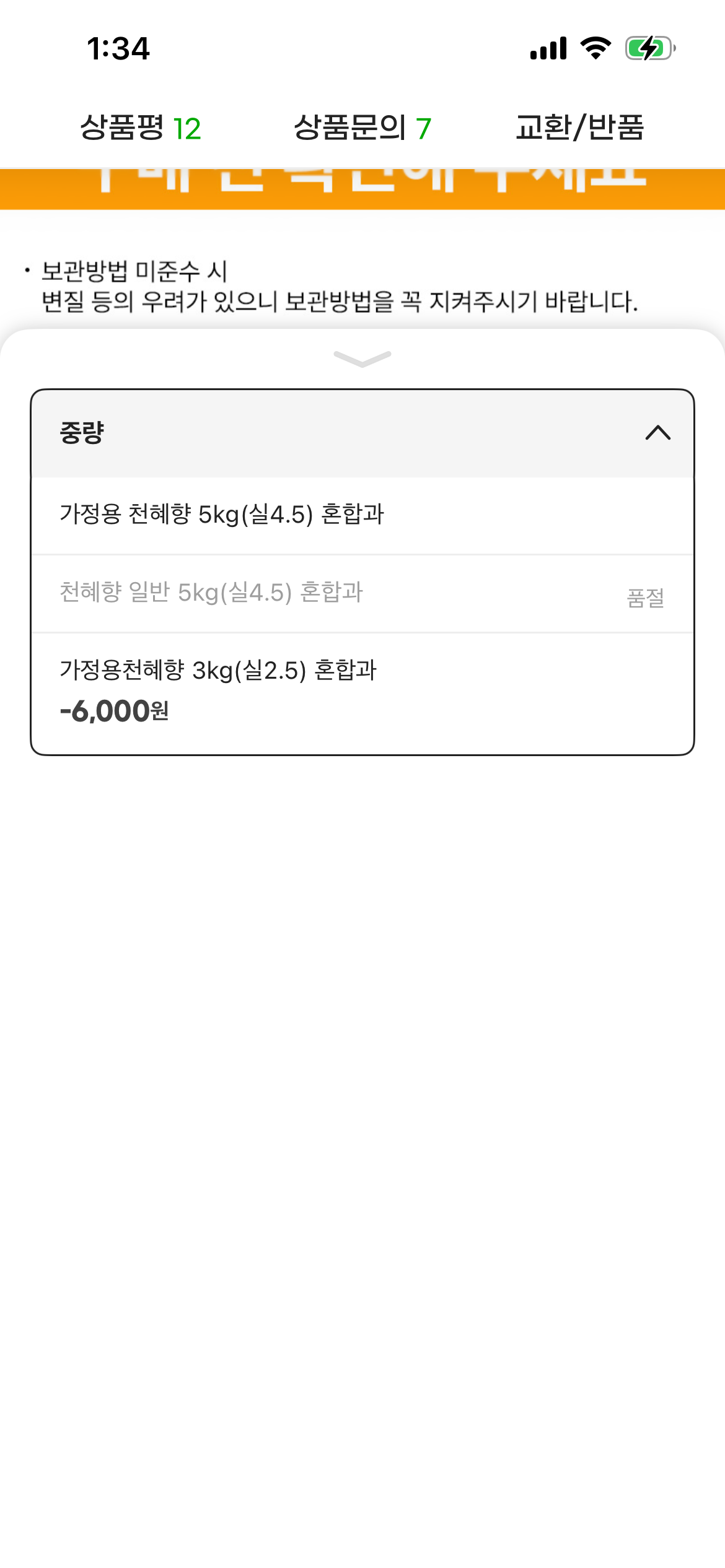Open the 상품문의 inquiries tab
Viewport: 725px width, 1568px height.
pos(362,128)
